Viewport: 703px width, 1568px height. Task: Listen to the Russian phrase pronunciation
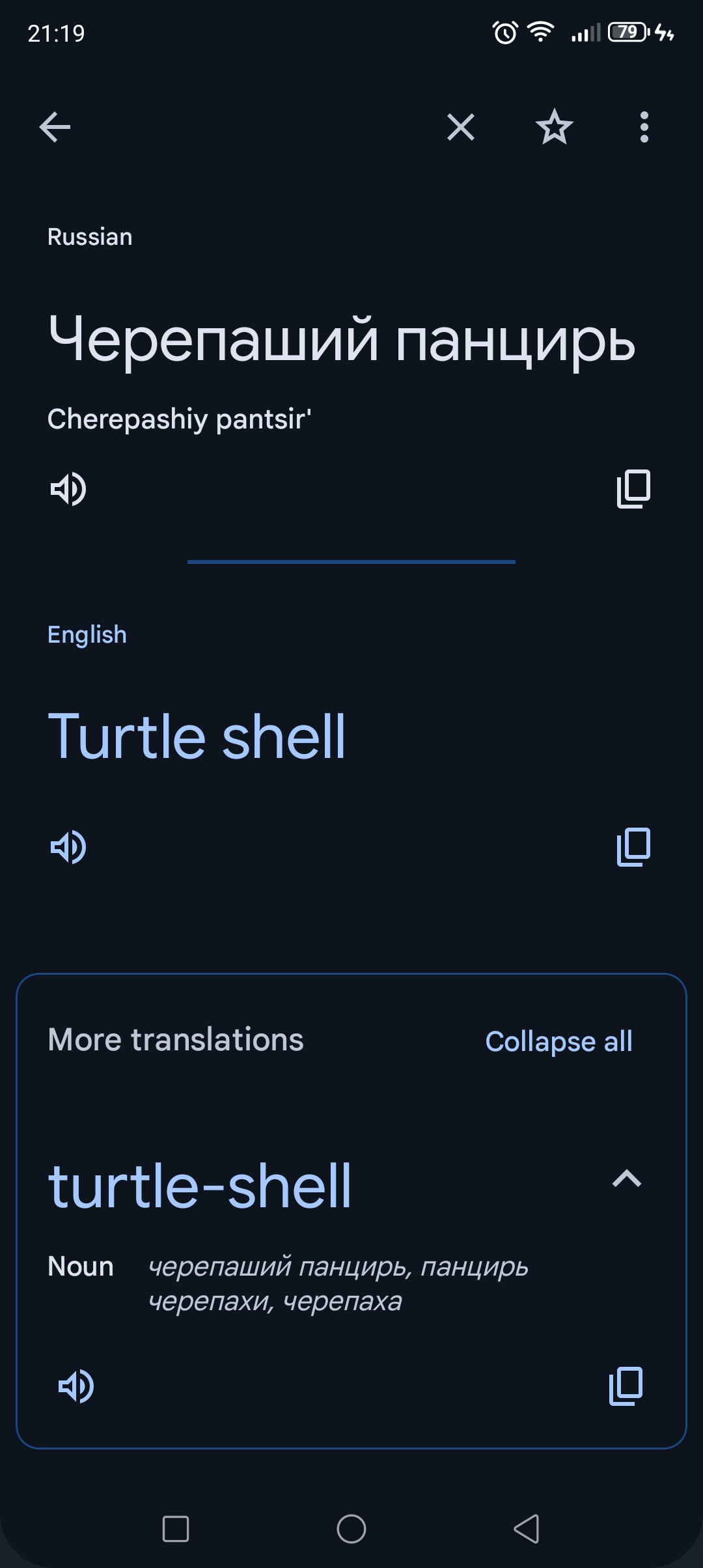68,488
